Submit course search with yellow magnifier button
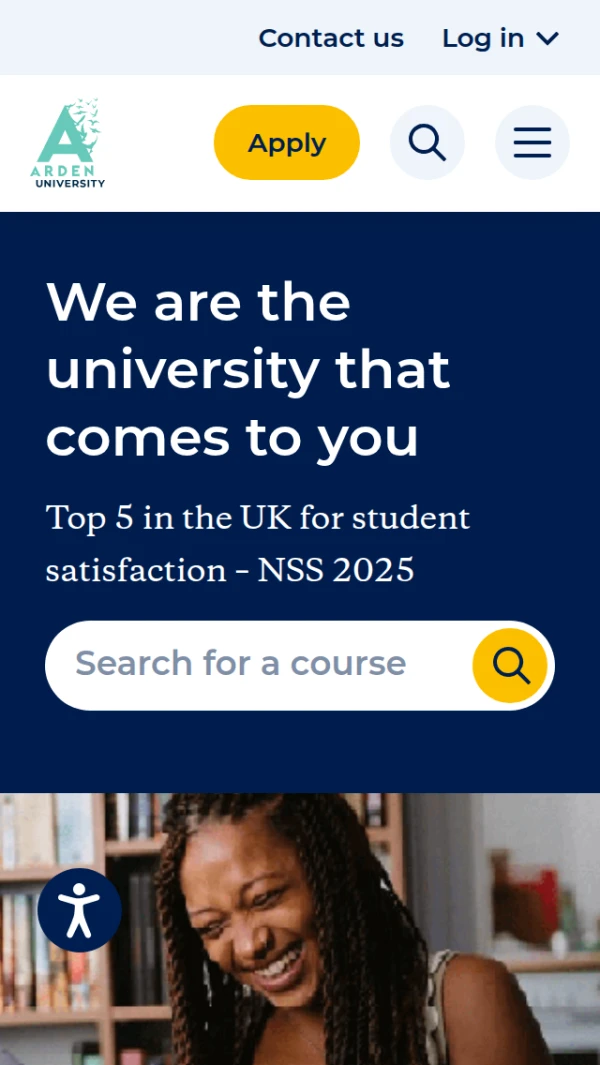The height and width of the screenshot is (1065, 600). pyautogui.click(x=510, y=665)
